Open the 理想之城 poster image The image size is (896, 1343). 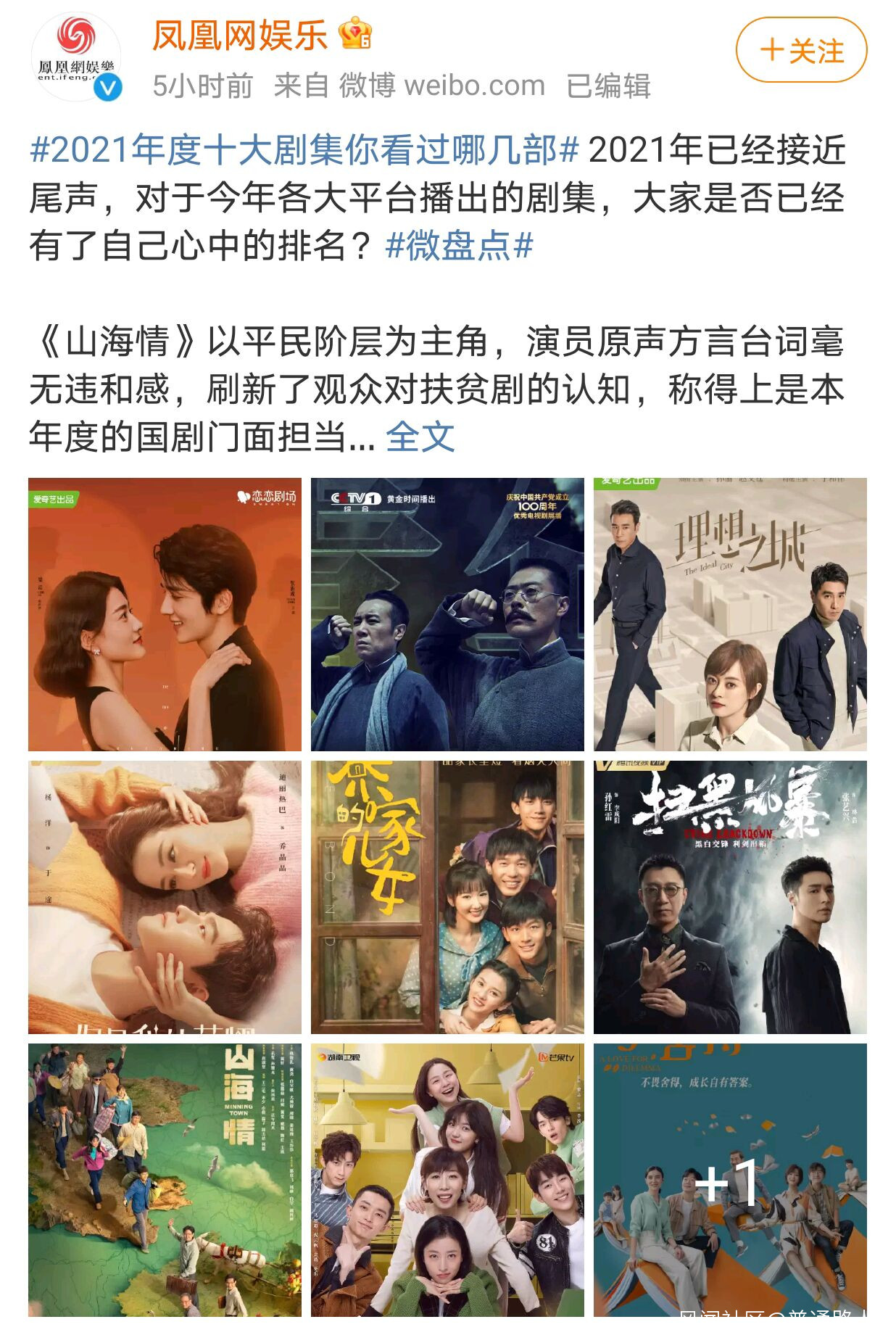(x=730, y=613)
